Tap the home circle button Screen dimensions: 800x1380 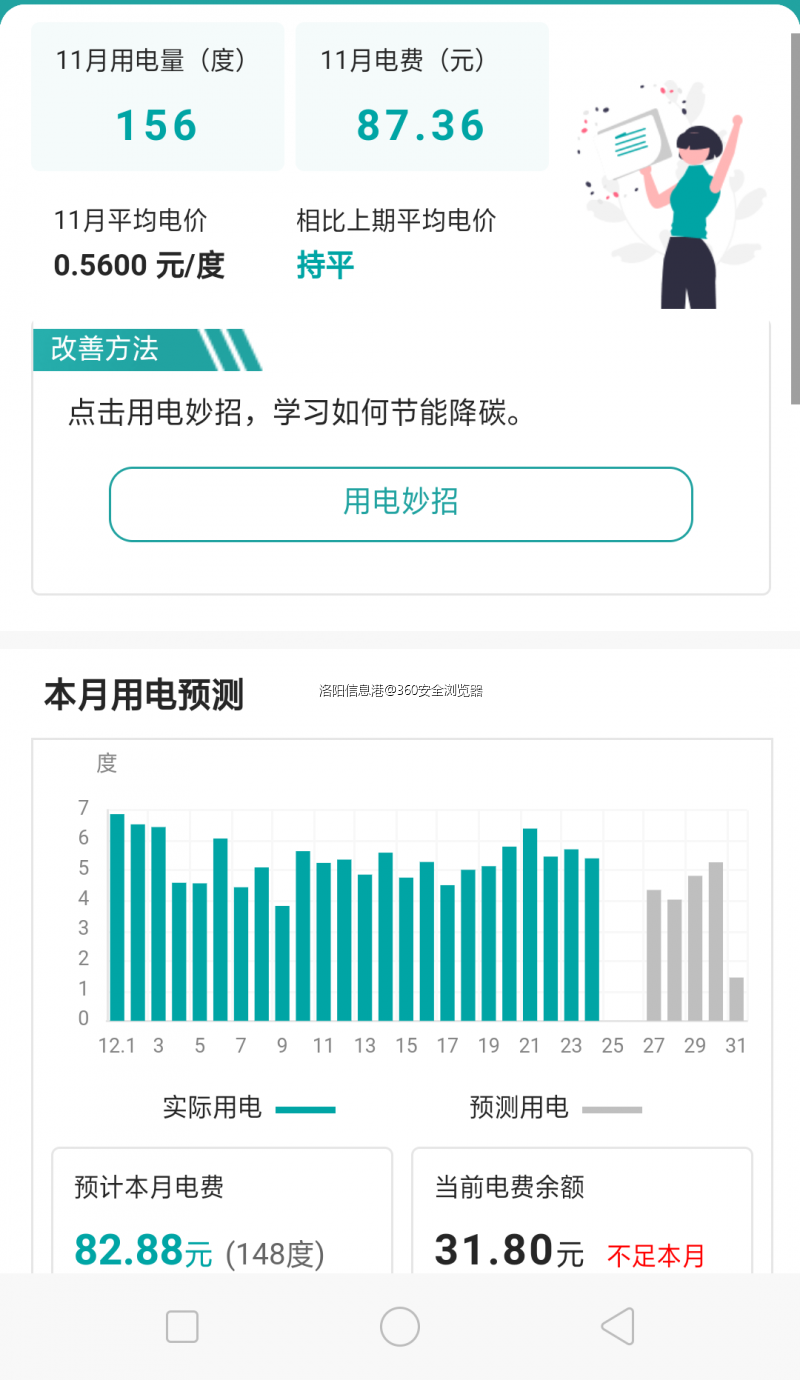pos(399,1325)
